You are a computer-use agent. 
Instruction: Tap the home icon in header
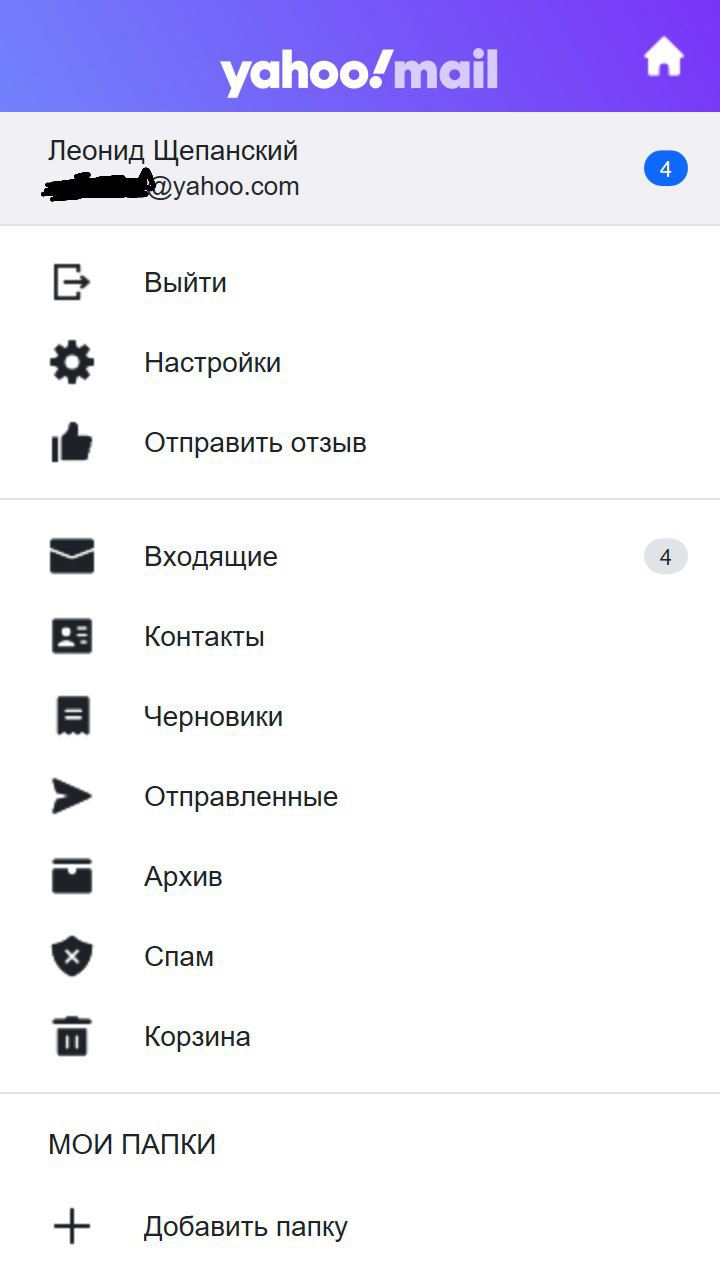(x=663, y=57)
